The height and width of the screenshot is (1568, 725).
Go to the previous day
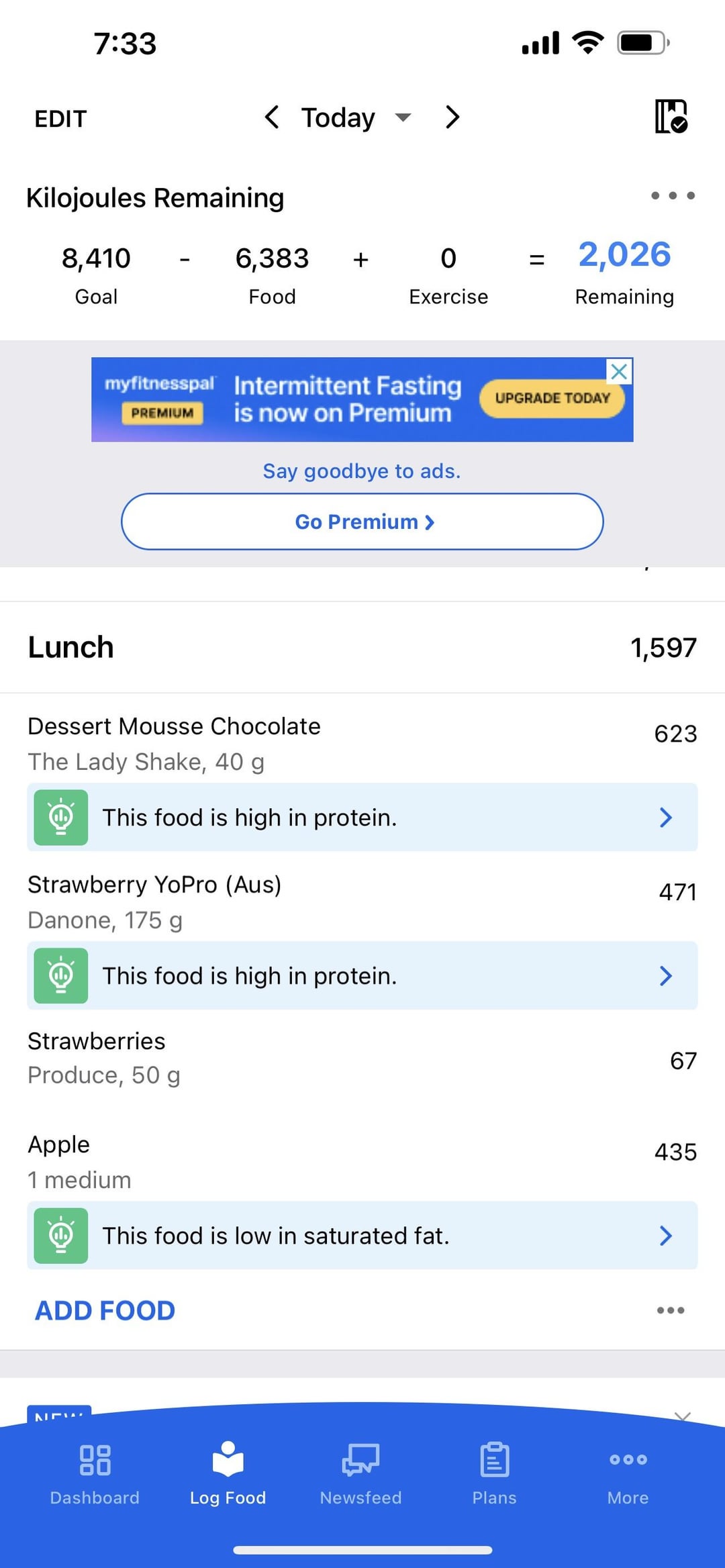271,117
